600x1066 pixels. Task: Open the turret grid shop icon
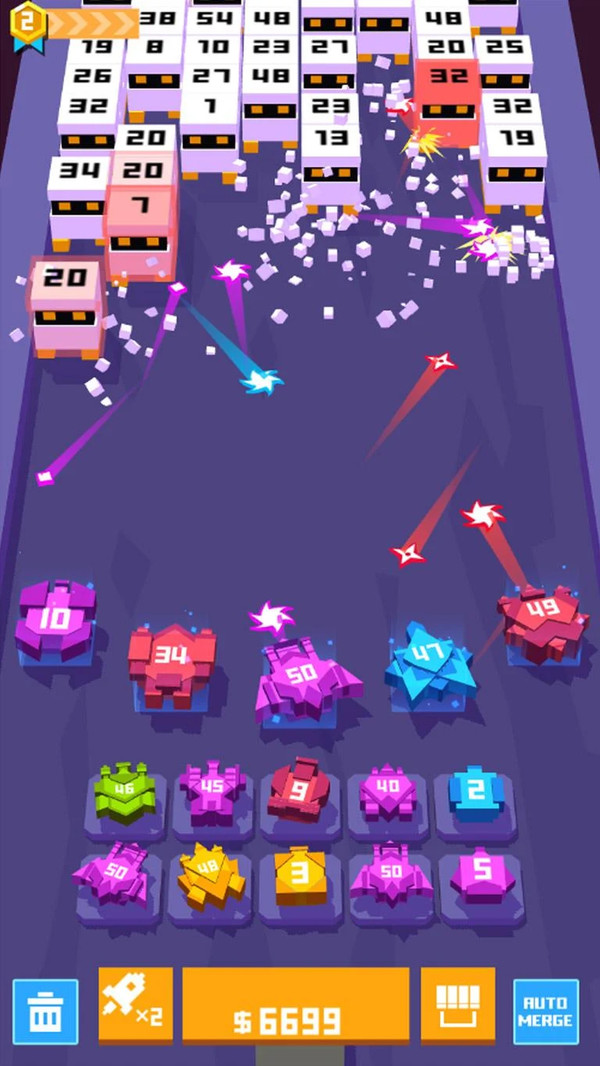coord(457,1004)
